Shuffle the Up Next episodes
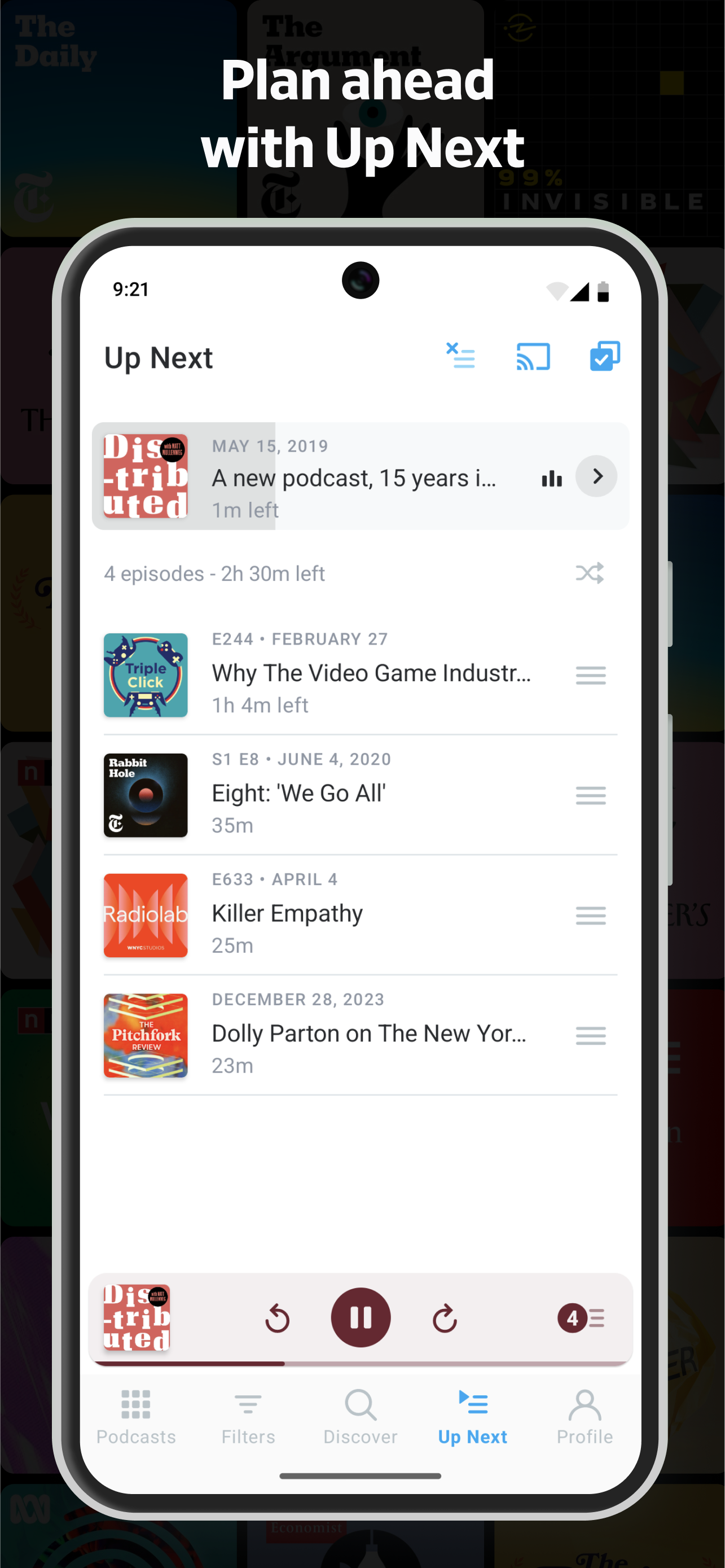This screenshot has height=1568, width=725. pyautogui.click(x=589, y=573)
